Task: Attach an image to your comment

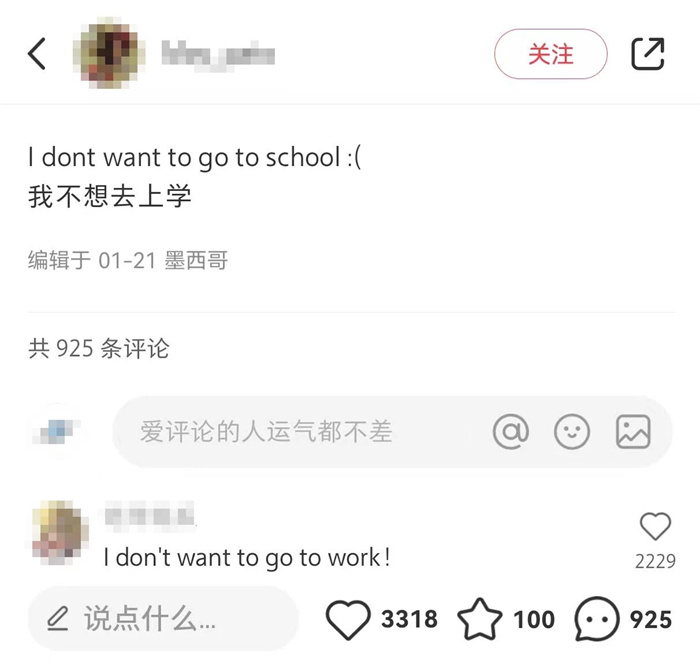Action: point(633,432)
